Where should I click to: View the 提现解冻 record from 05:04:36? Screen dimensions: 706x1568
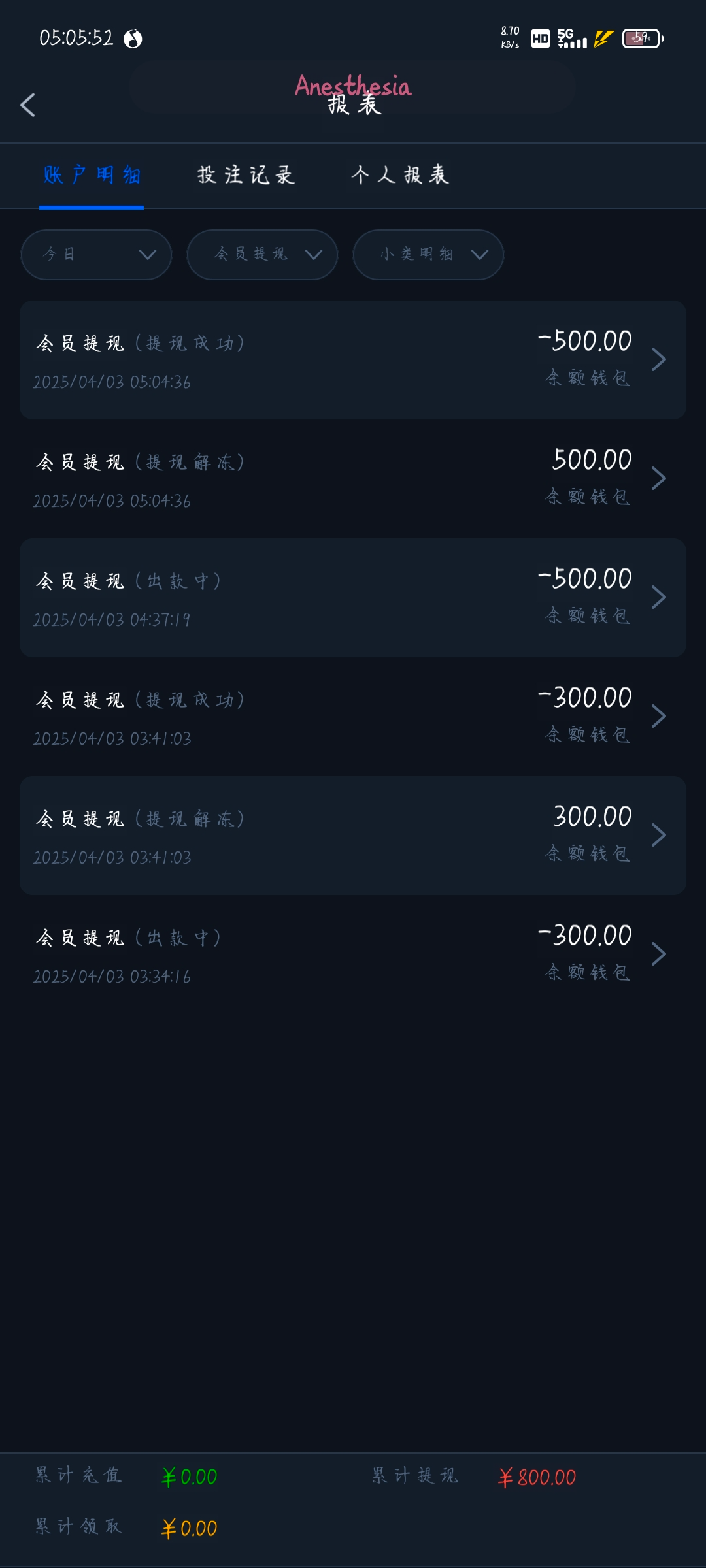[x=353, y=479]
